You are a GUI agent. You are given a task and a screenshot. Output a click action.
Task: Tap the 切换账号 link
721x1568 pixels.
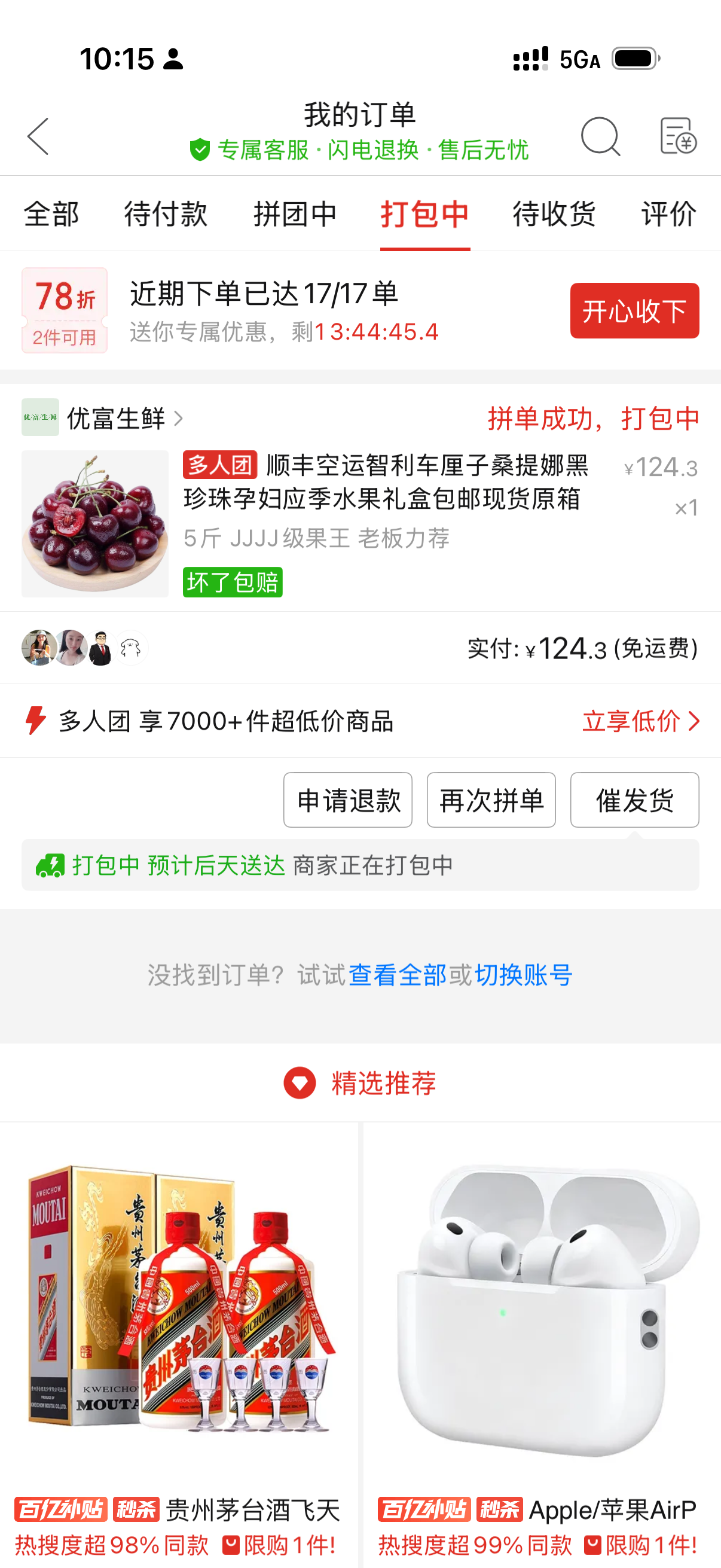point(523,975)
